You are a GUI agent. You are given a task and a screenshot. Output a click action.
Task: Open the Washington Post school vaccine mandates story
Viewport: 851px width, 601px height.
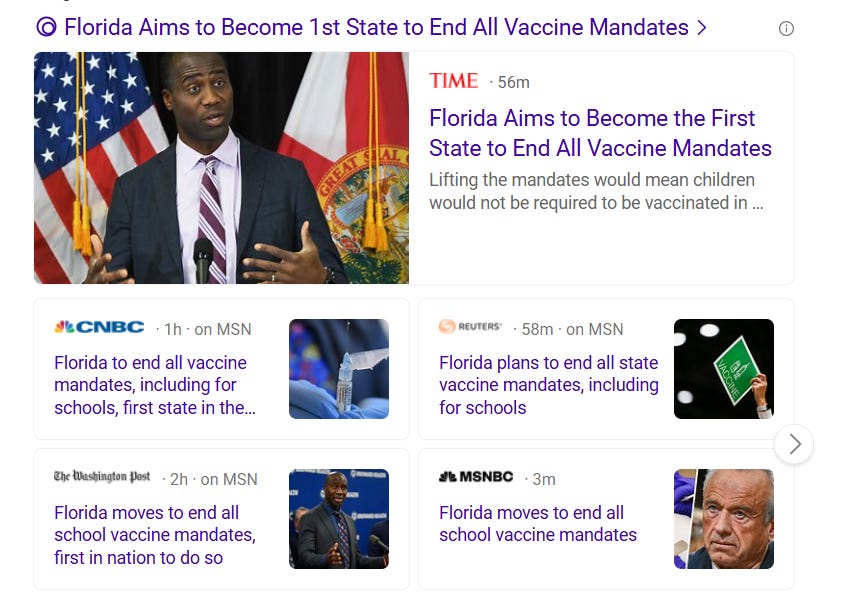pos(155,535)
